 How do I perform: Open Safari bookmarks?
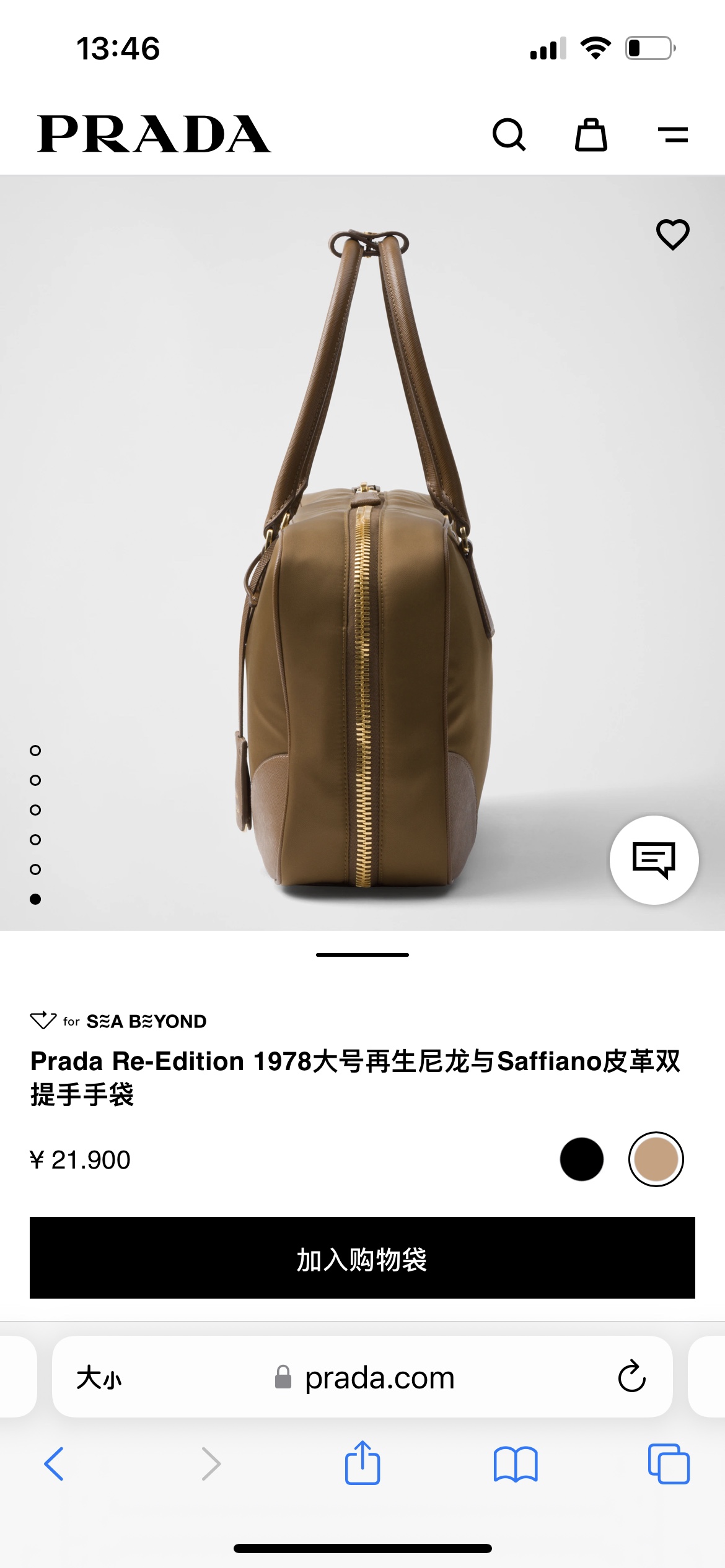click(x=516, y=1464)
